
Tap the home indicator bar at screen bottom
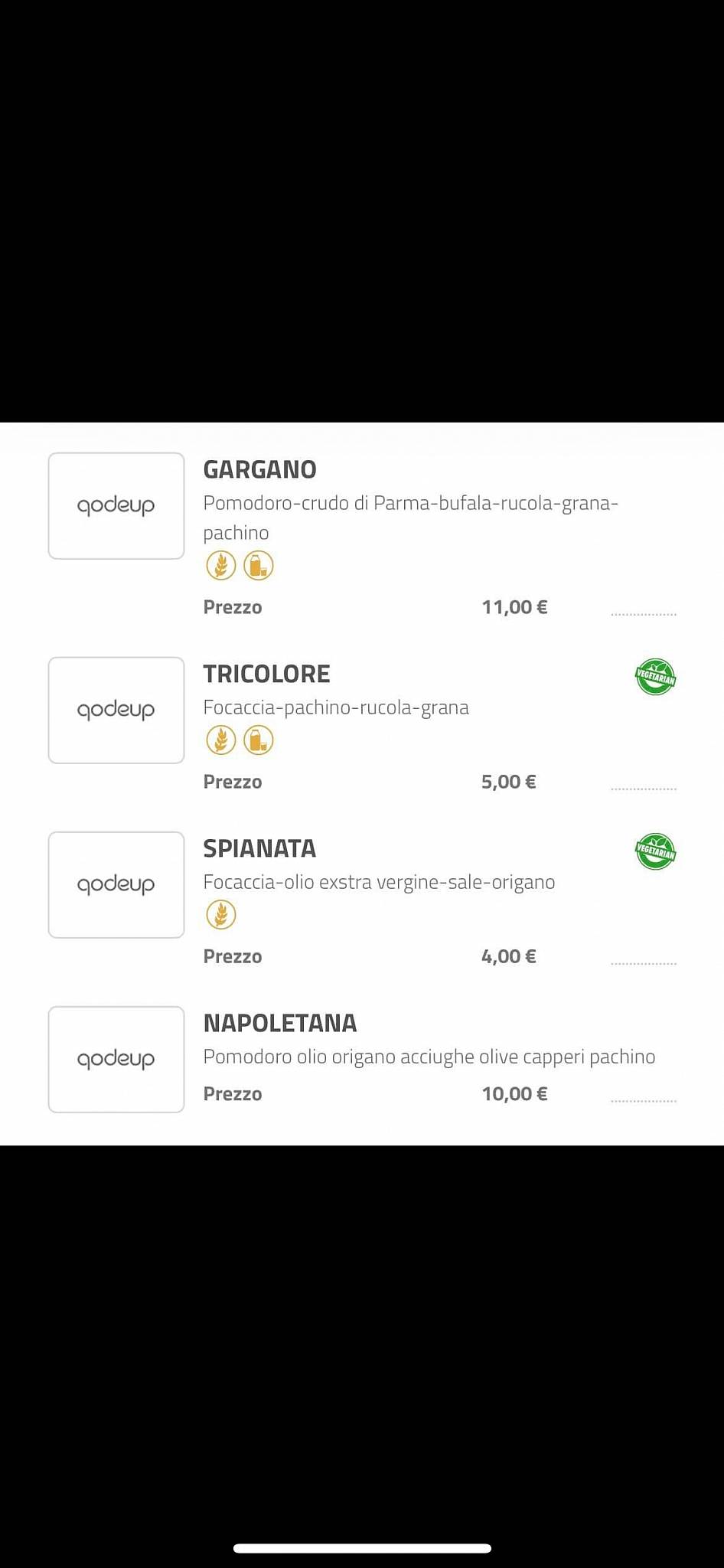361,1544
